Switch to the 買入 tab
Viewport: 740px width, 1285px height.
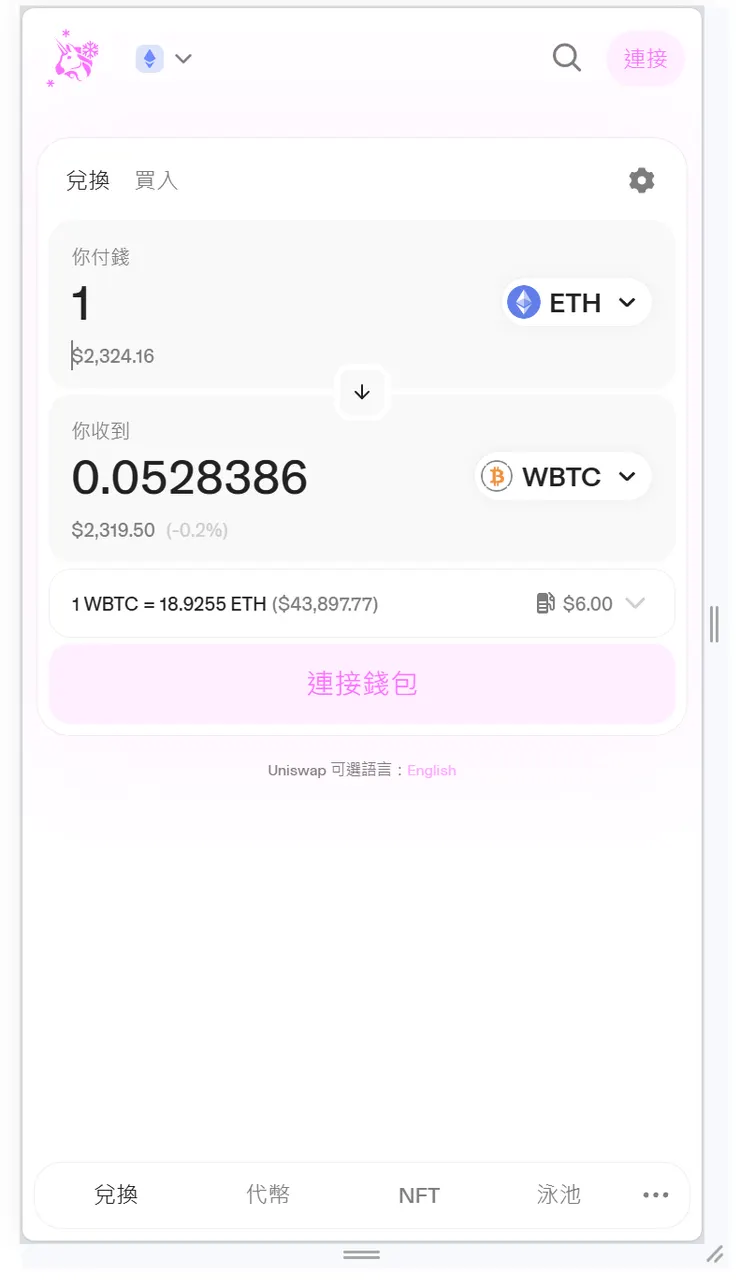[155, 180]
